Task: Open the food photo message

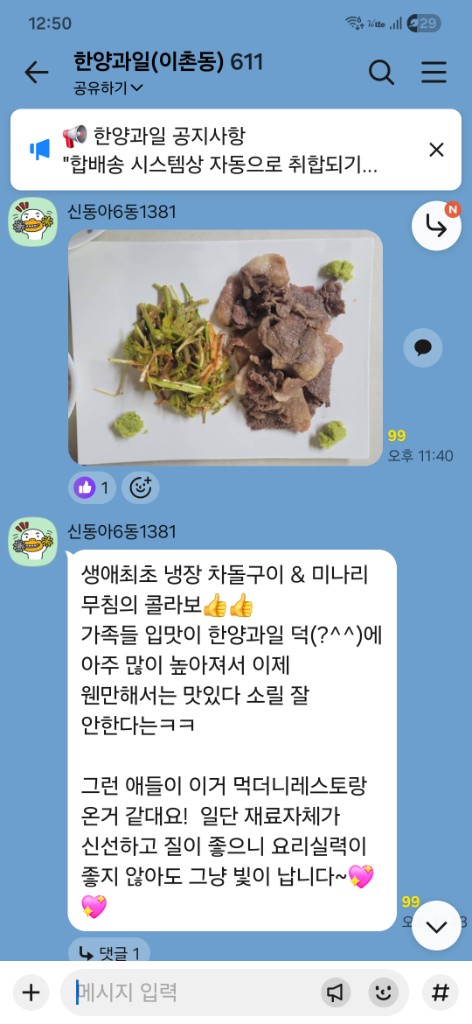Action: [x=225, y=347]
